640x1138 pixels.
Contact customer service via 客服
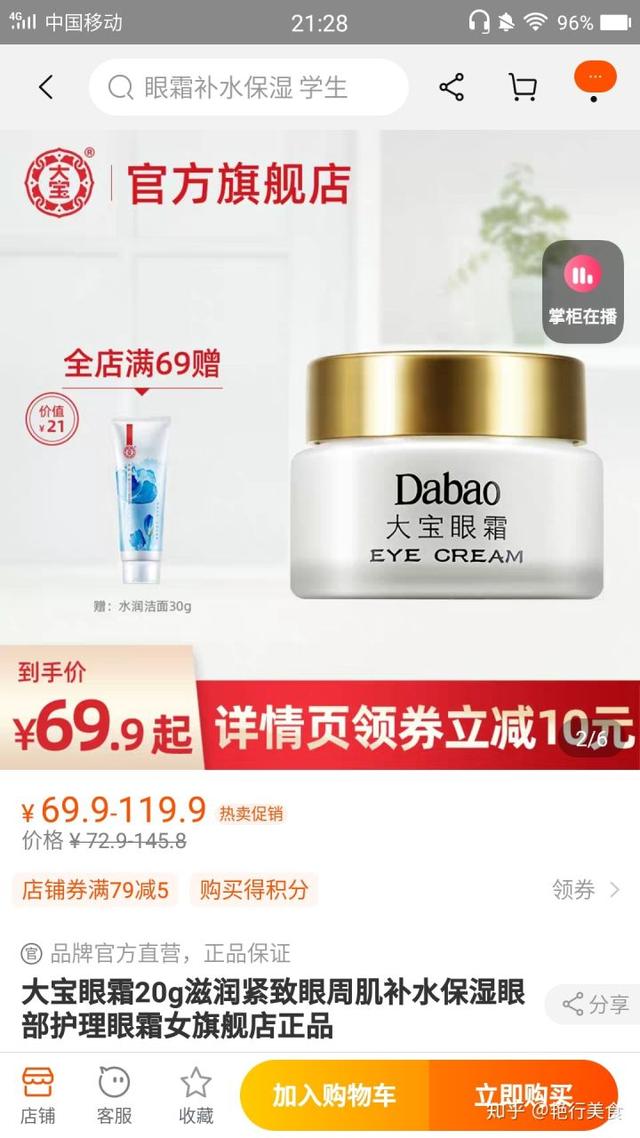(x=115, y=1096)
